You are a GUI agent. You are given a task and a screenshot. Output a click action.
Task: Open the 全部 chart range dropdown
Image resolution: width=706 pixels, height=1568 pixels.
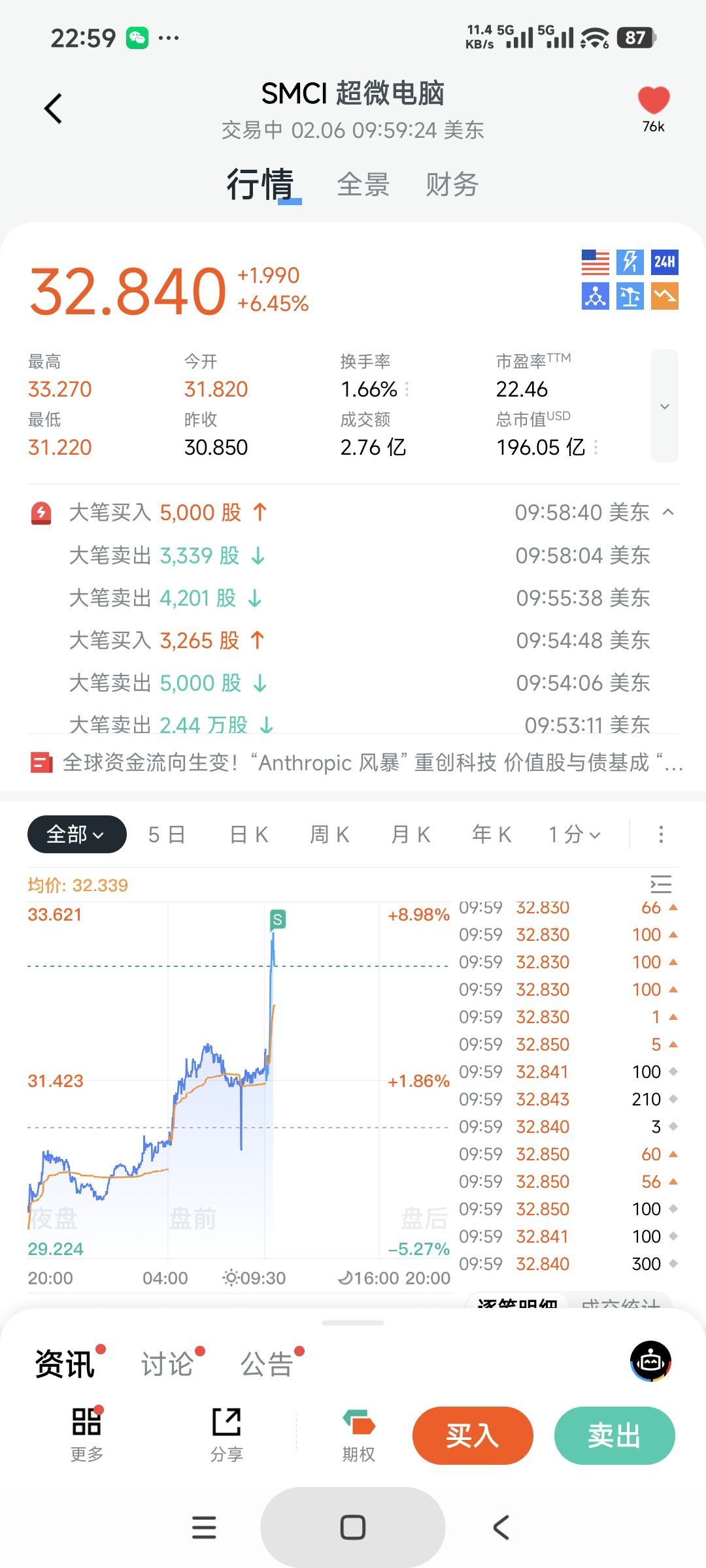pyautogui.click(x=76, y=834)
